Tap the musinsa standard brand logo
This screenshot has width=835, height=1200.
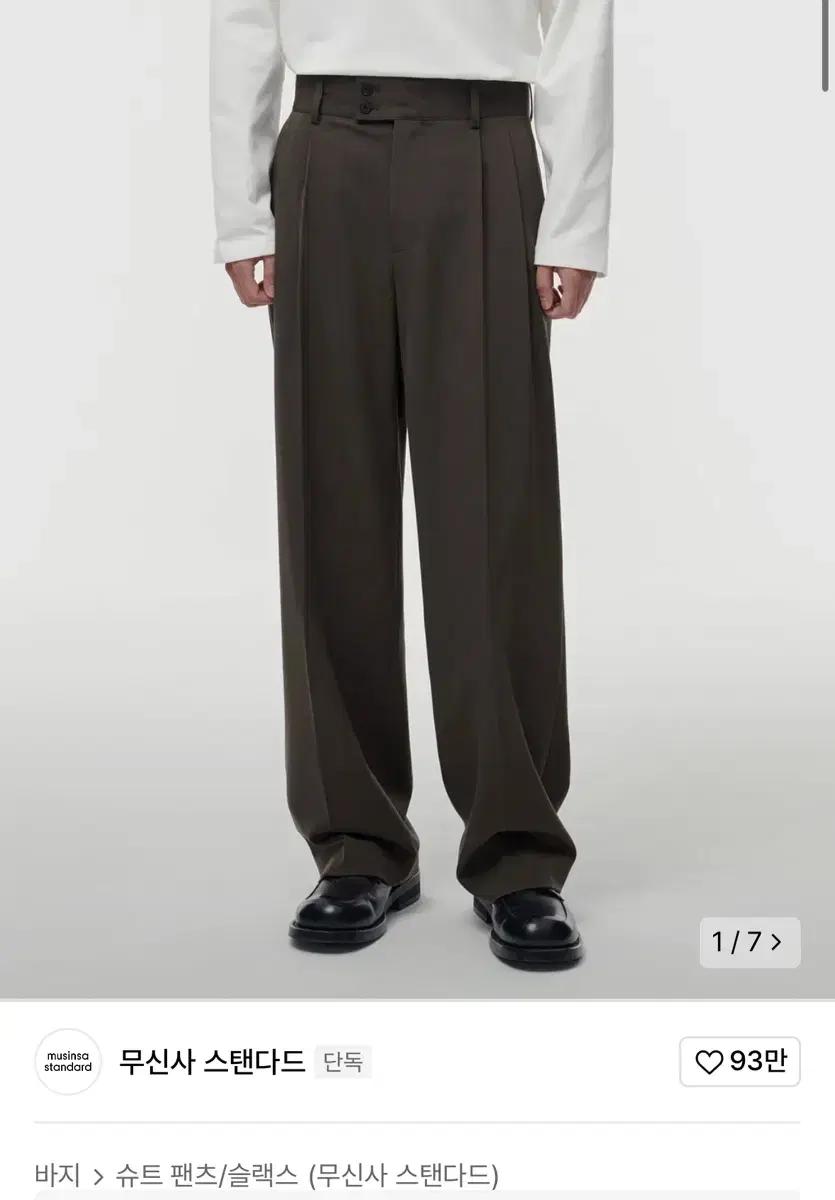tap(68, 1061)
